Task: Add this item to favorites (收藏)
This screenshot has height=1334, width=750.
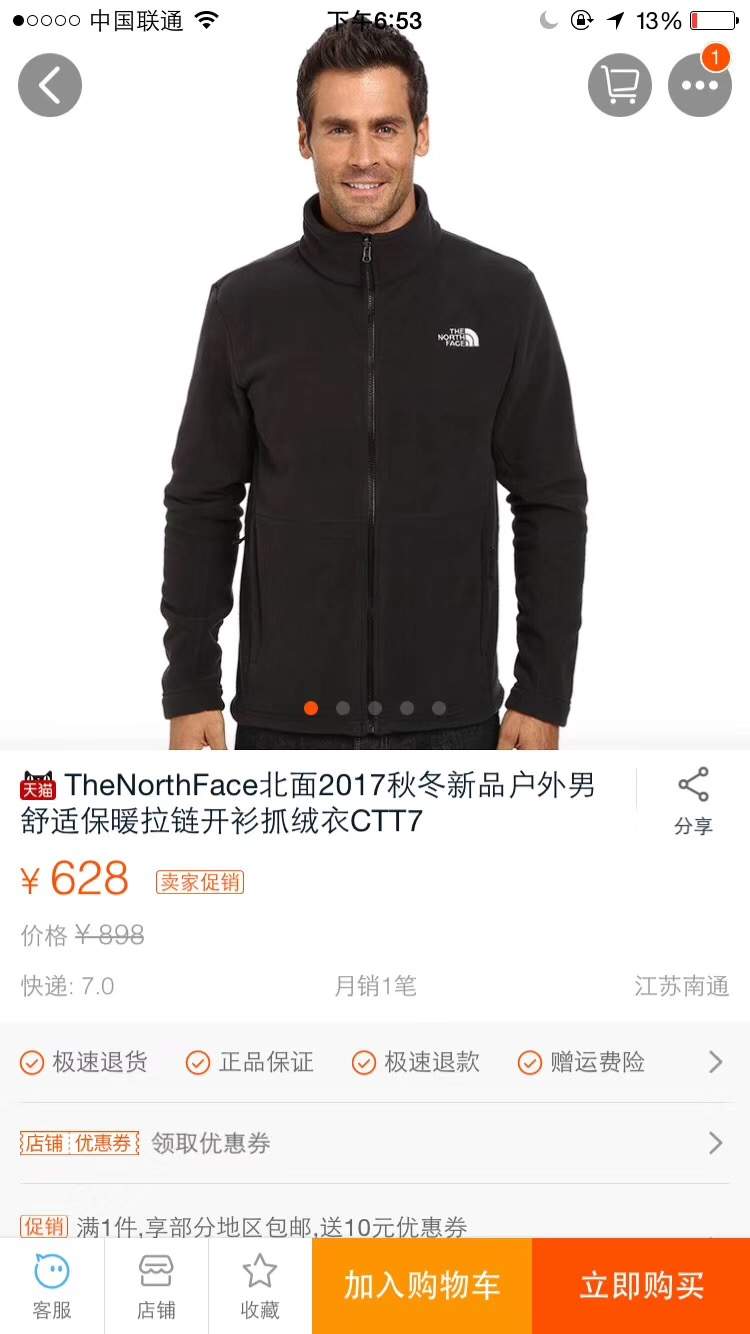Action: point(260,1285)
